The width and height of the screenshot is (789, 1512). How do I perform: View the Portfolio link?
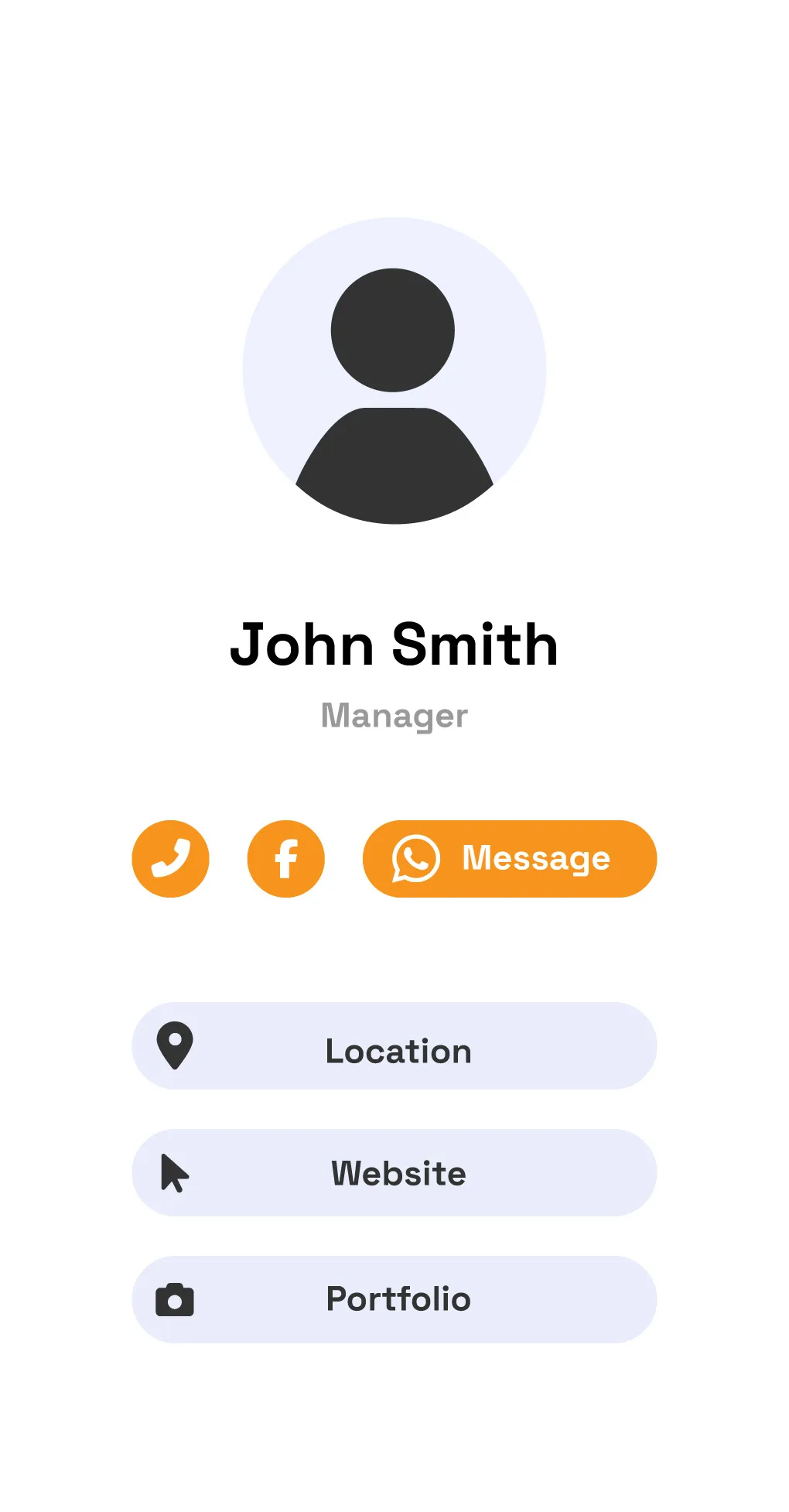[394, 1300]
